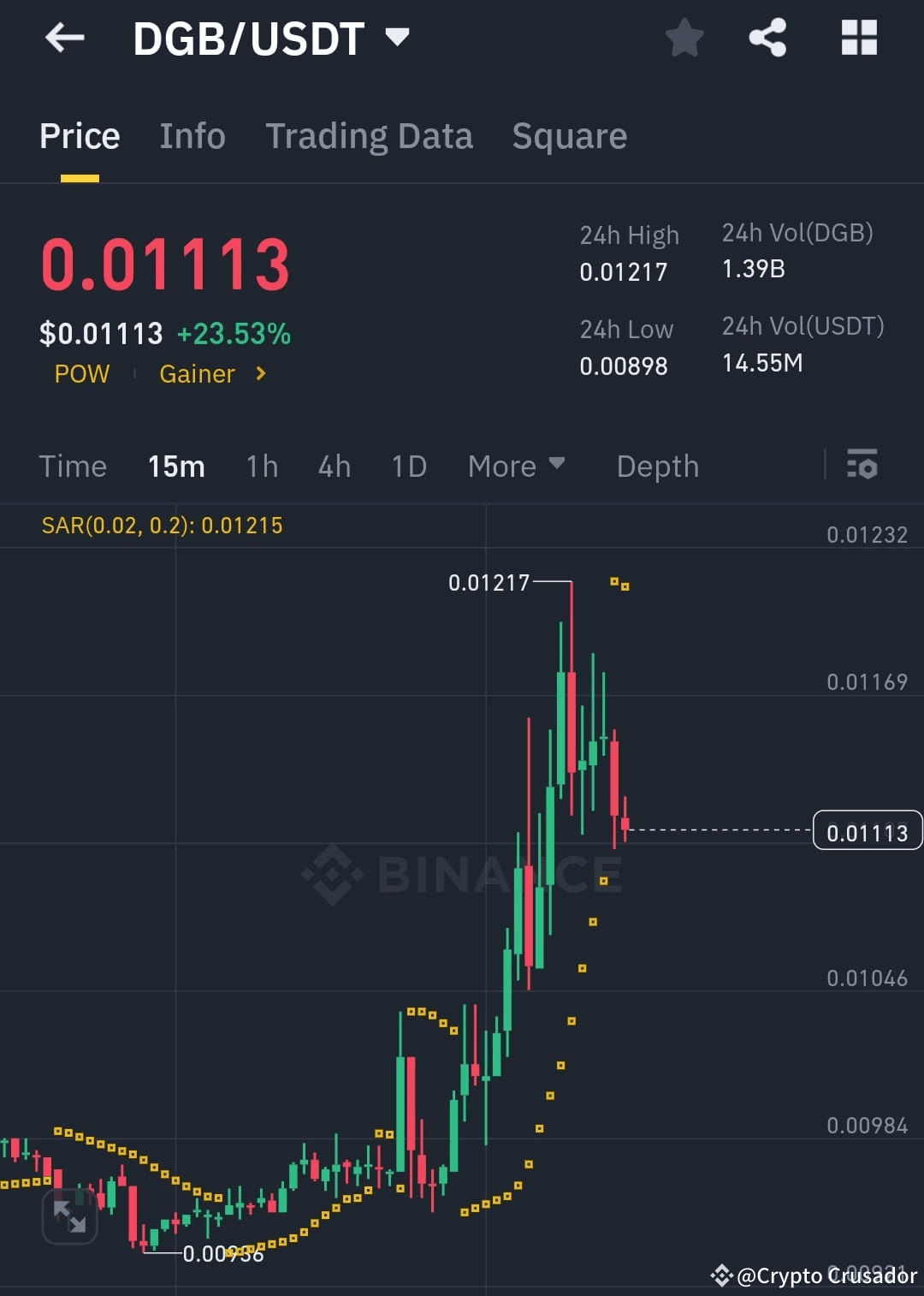Favorite DGB/USDT with the star icon
924x1296 pixels.
coord(684,38)
